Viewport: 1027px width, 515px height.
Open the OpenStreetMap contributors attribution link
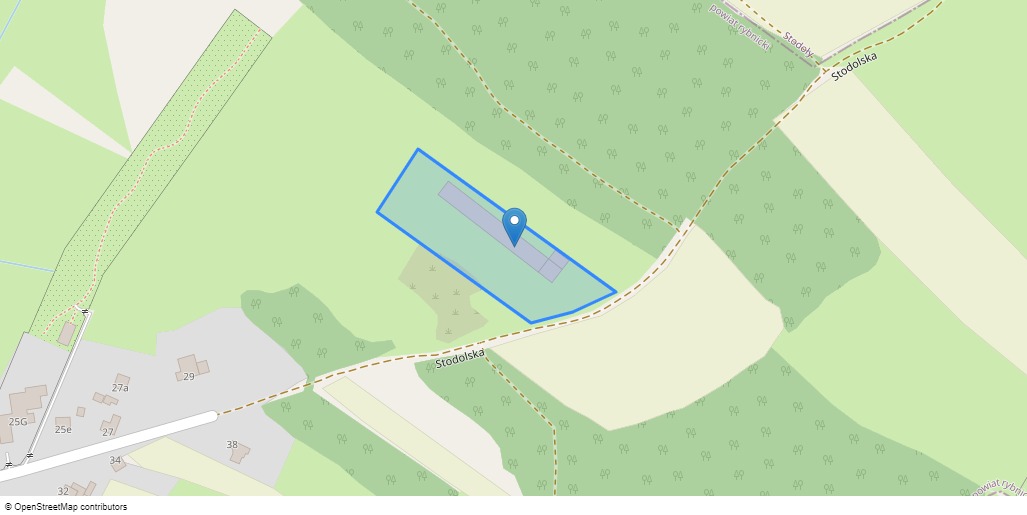(70, 507)
